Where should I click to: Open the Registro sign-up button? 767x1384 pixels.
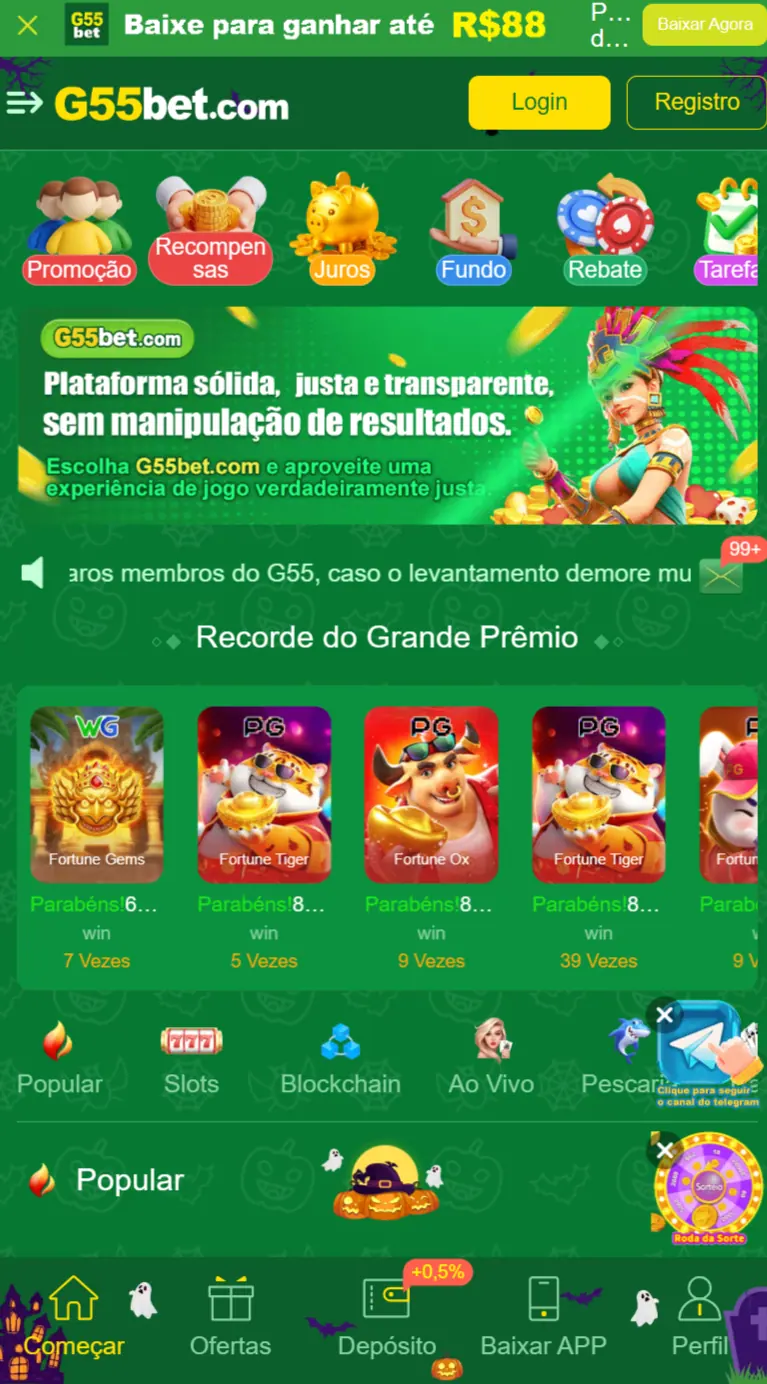(696, 102)
